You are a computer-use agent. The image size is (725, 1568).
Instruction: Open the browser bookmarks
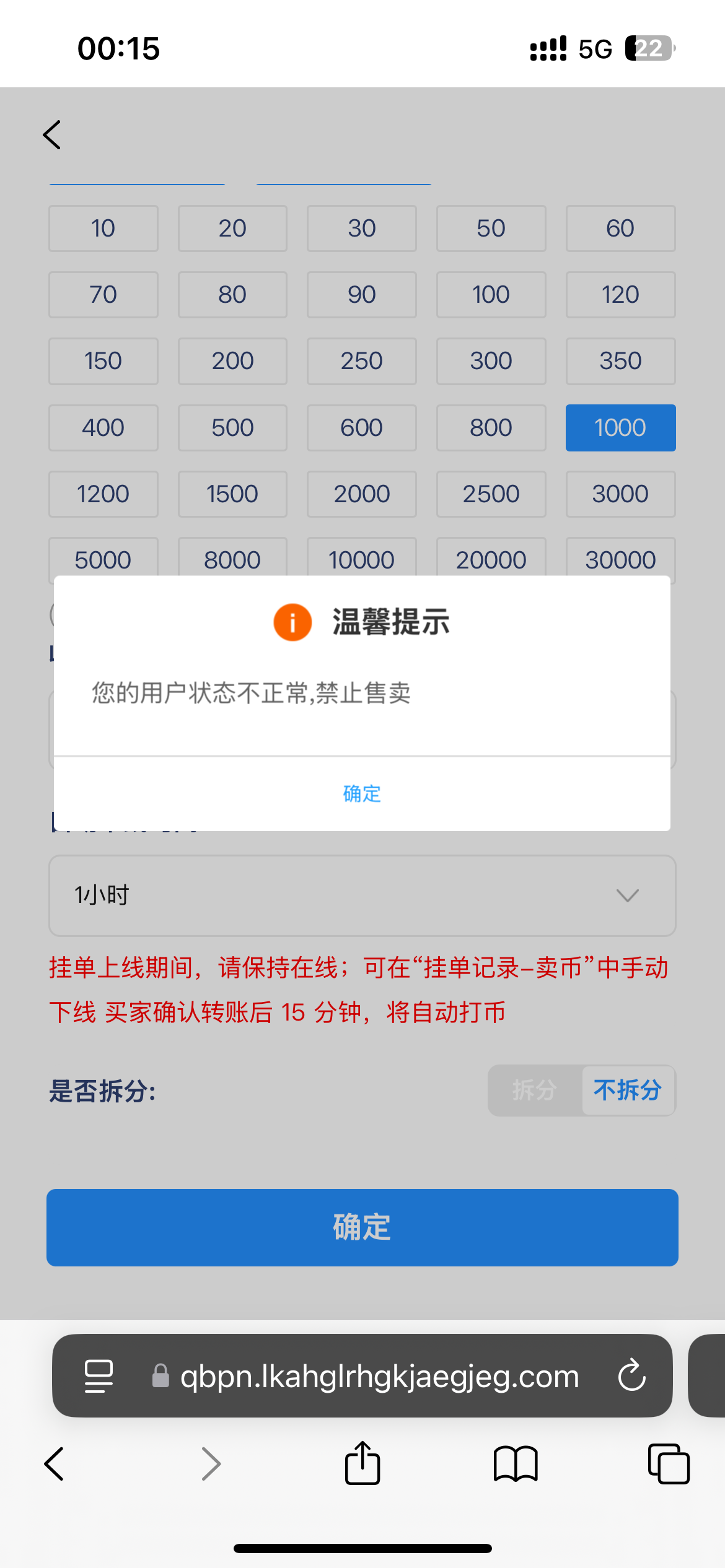point(516,1464)
